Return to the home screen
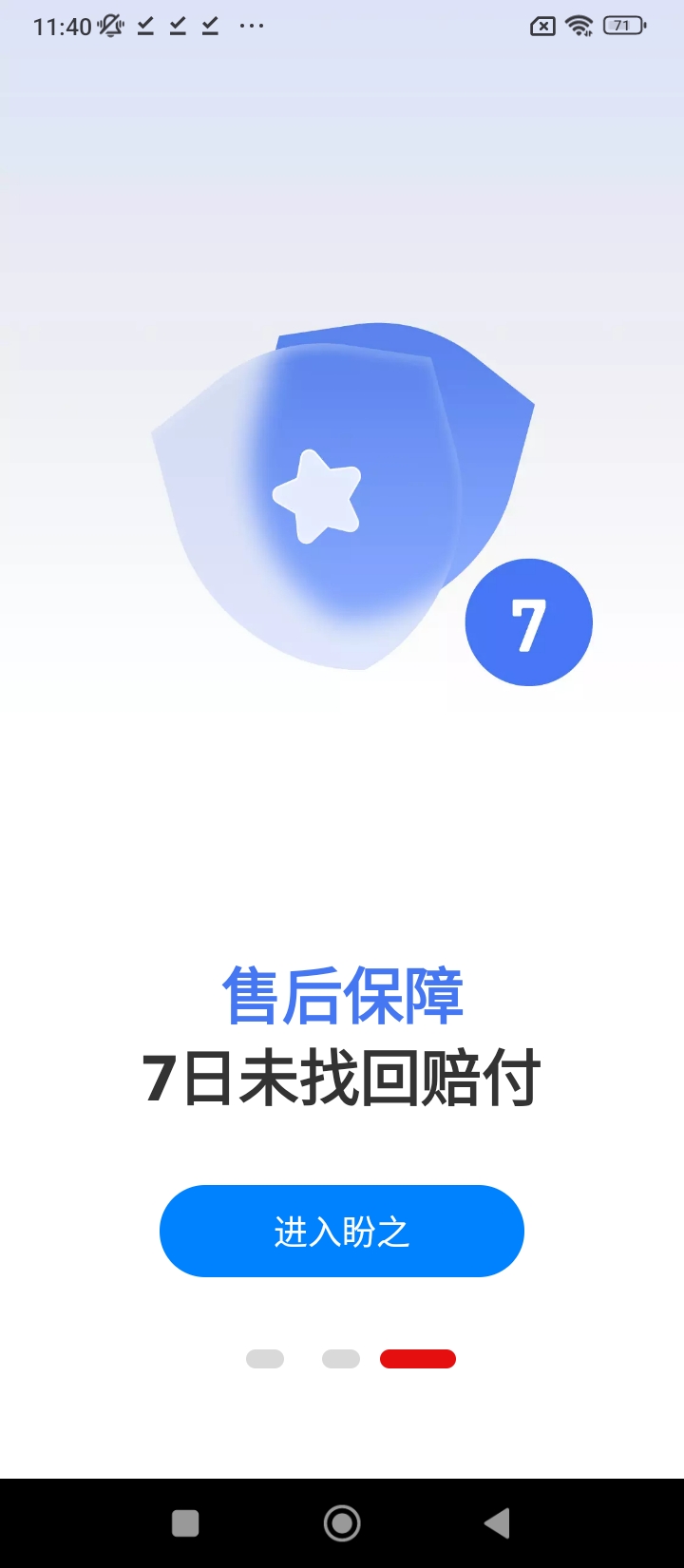Viewport: 684px width, 1568px height. pos(342,1523)
